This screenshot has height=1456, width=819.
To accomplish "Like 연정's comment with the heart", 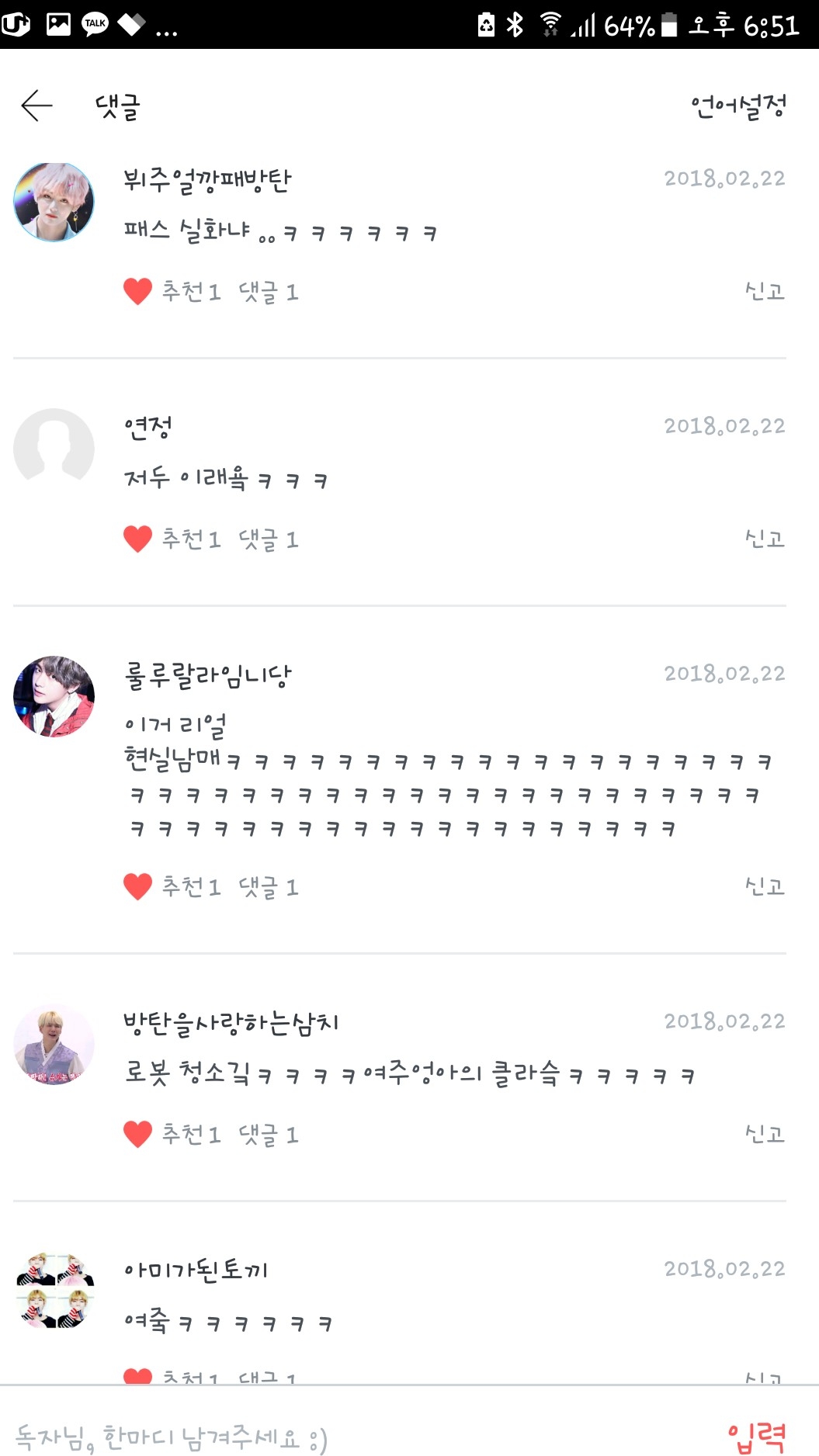I will (137, 539).
